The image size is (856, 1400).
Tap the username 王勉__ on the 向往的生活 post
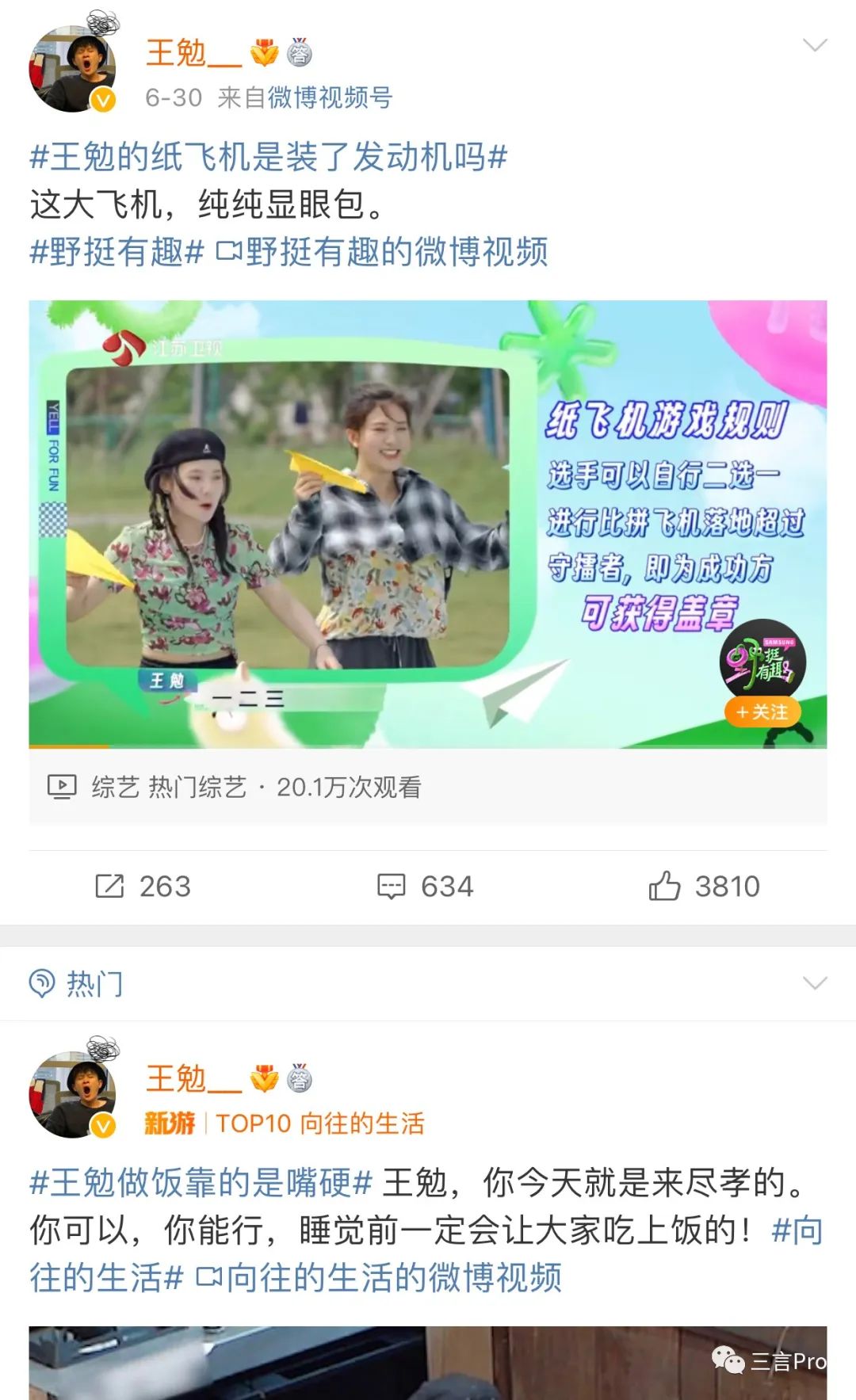(x=193, y=1078)
